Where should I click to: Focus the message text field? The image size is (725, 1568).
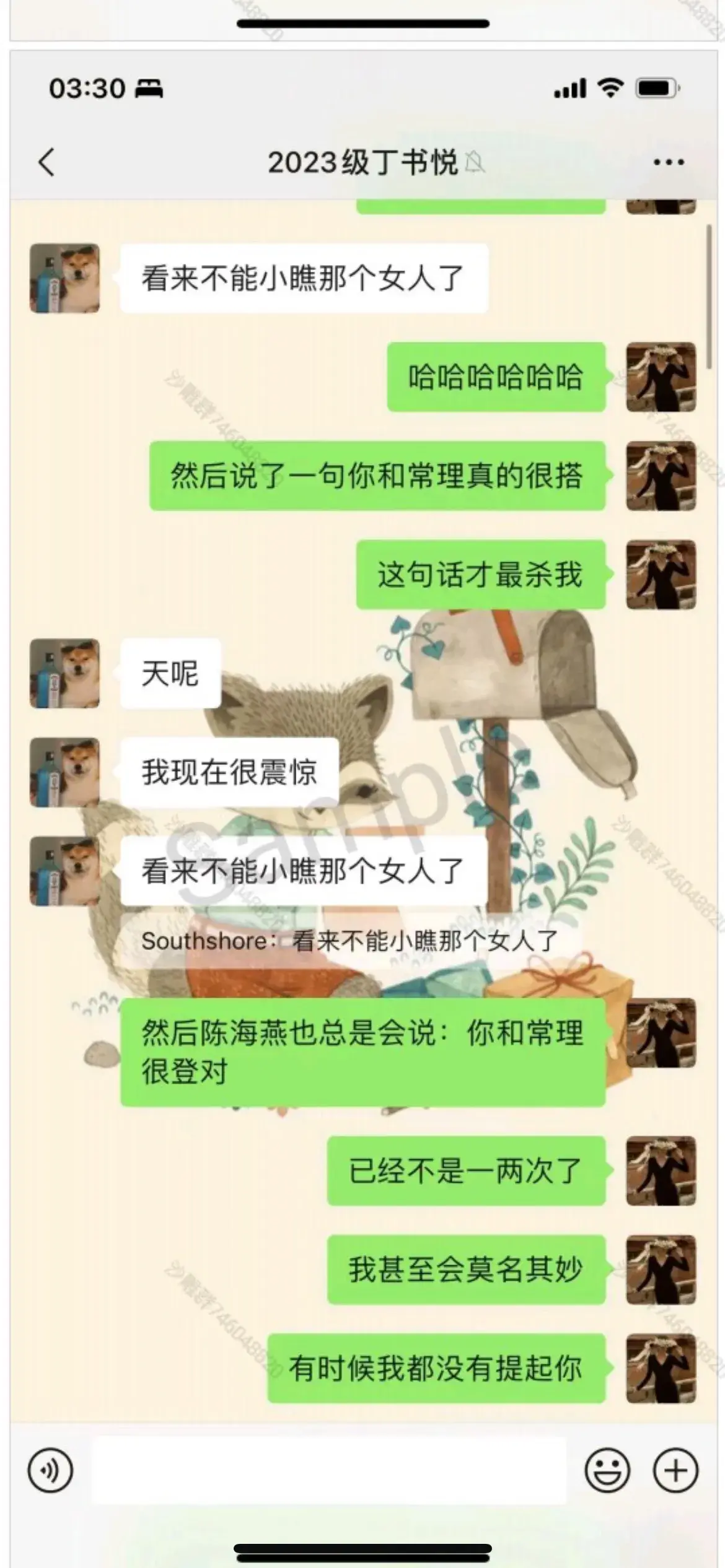[x=328, y=1470]
